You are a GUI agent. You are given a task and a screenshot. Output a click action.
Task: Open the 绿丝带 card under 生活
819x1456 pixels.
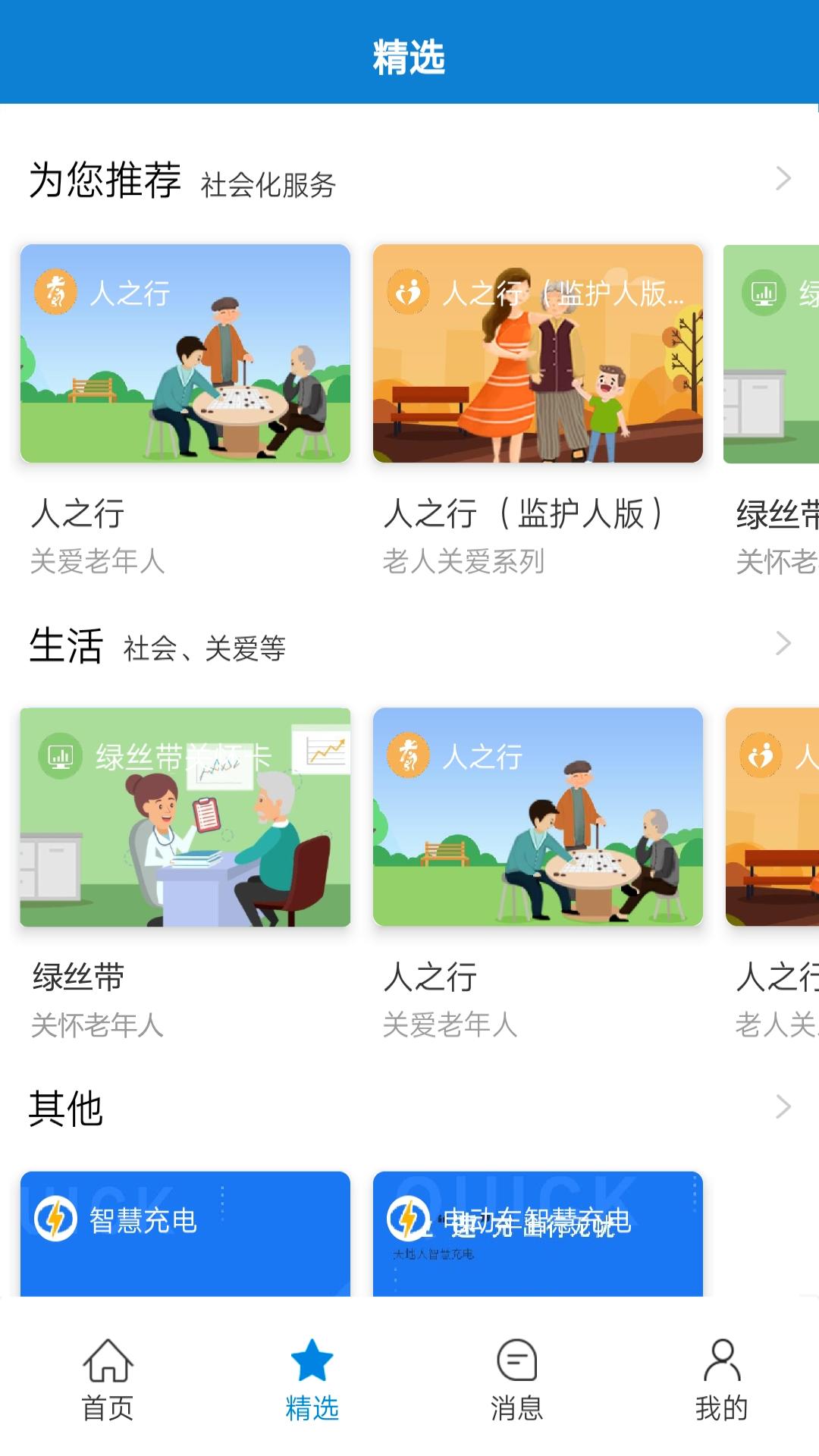[x=185, y=817]
